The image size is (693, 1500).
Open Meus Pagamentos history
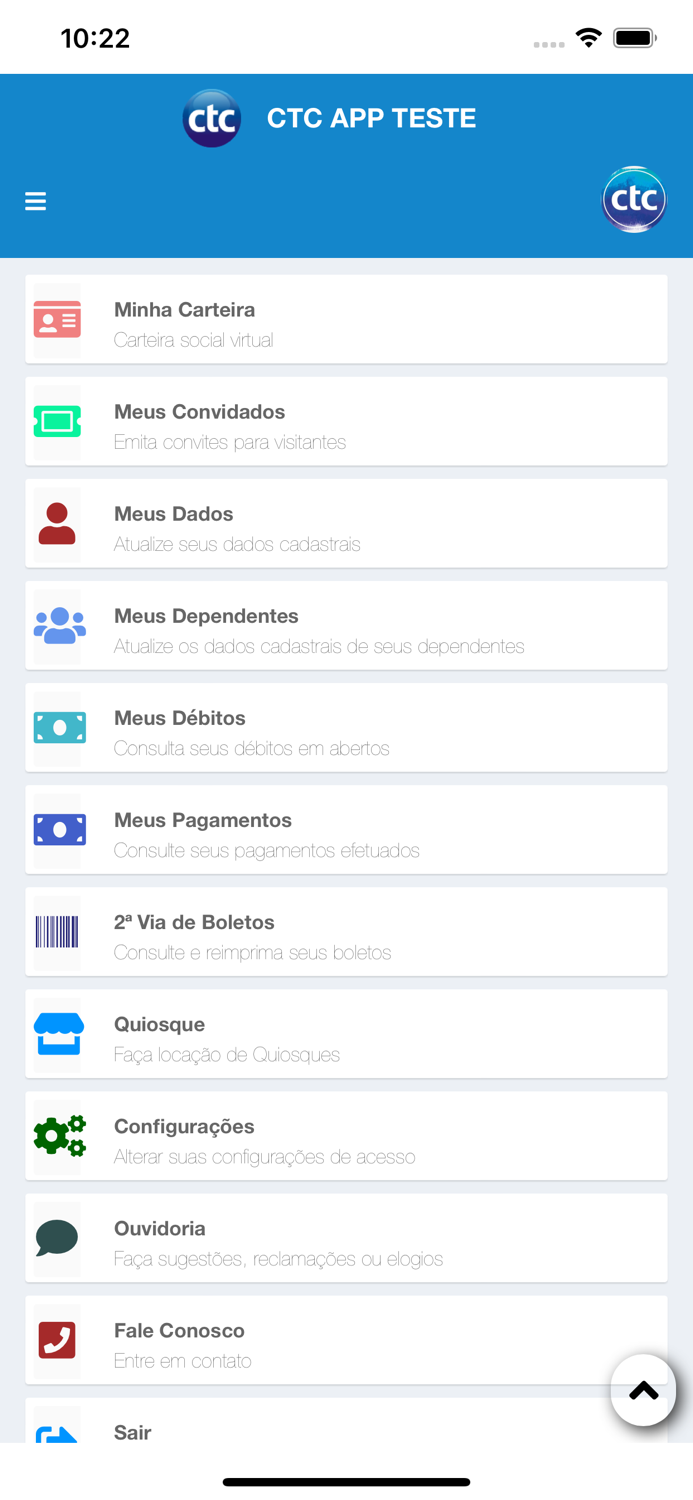(x=346, y=830)
